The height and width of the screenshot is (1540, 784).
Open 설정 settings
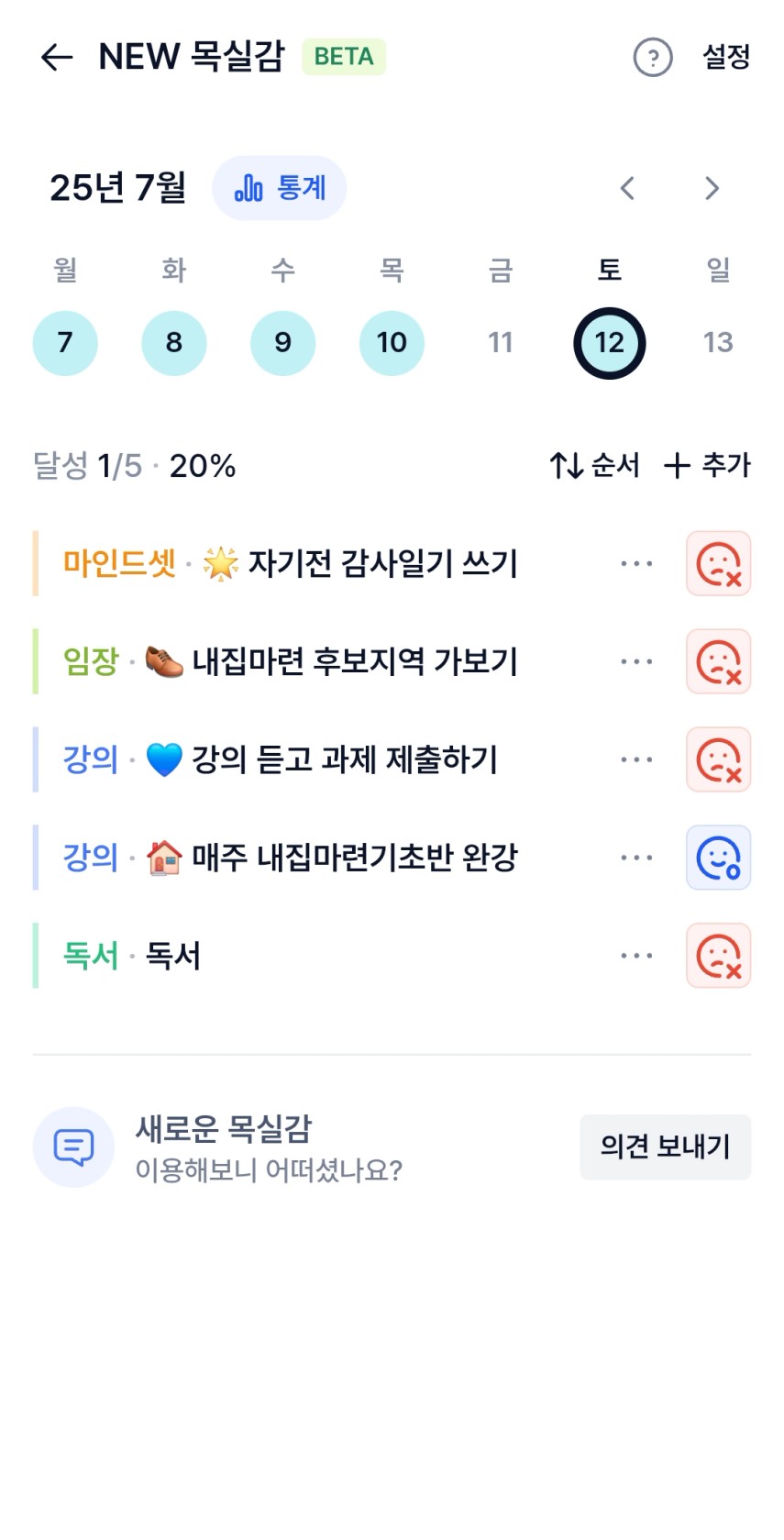coord(726,57)
